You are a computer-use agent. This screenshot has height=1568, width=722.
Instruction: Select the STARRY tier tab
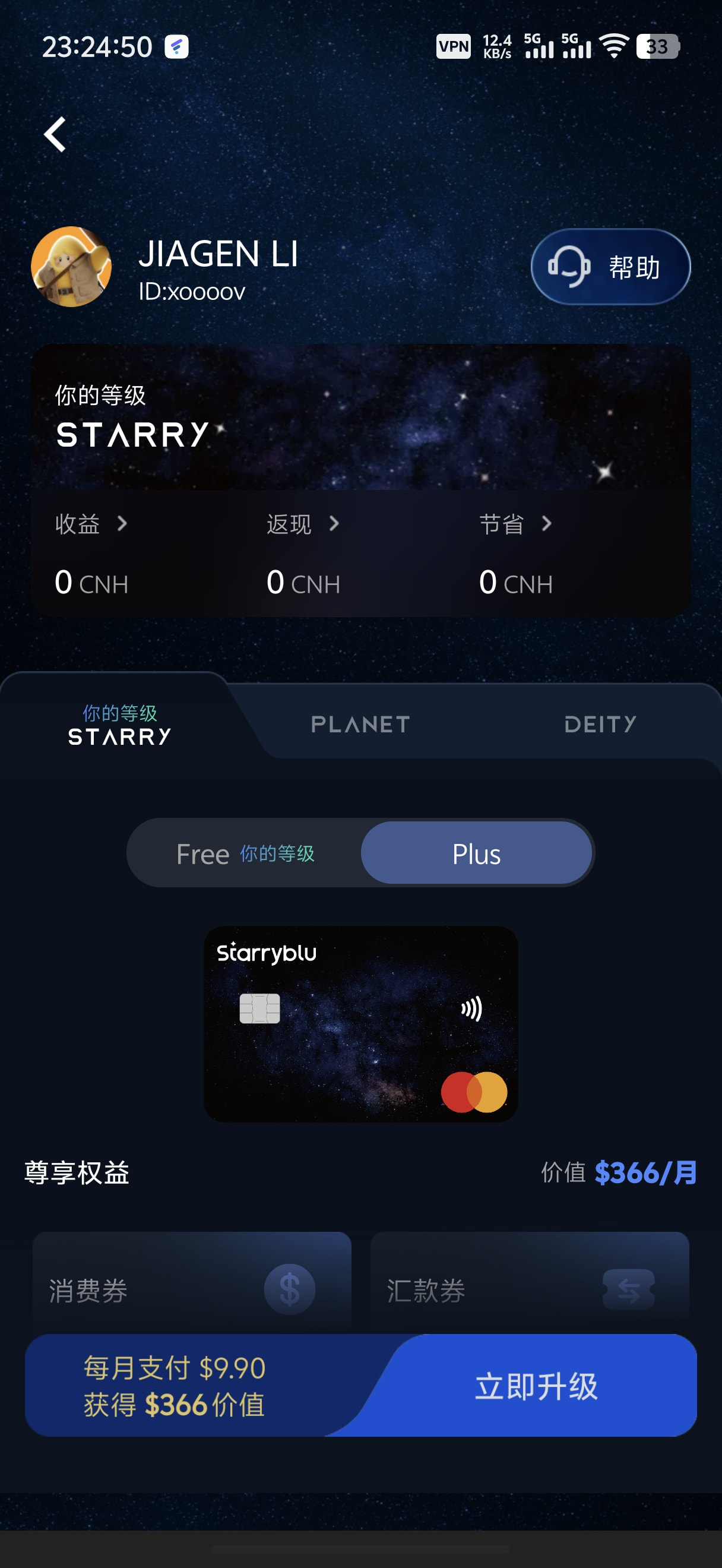coord(119,725)
